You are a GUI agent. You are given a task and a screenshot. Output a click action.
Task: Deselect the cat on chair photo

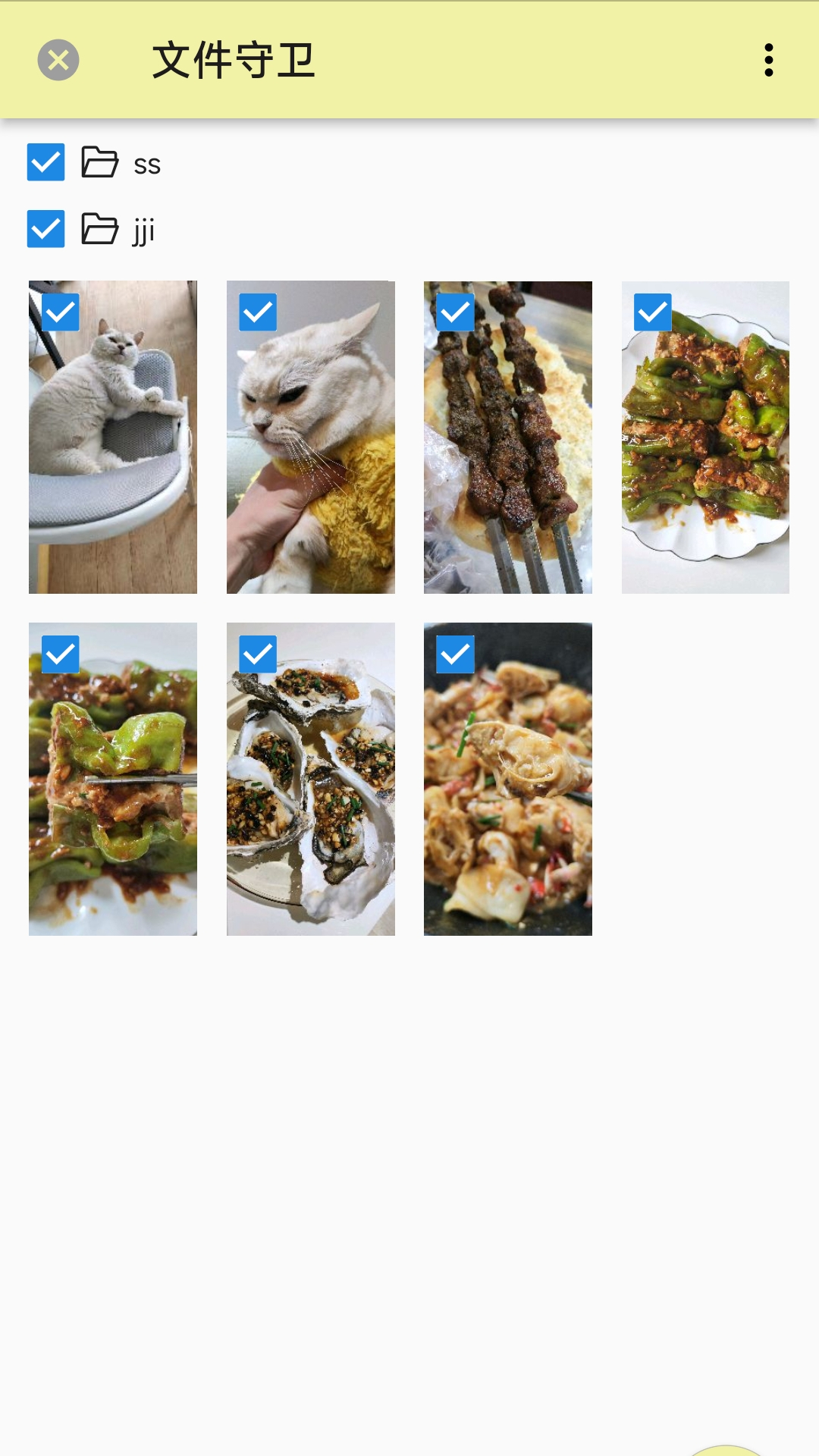click(x=61, y=312)
